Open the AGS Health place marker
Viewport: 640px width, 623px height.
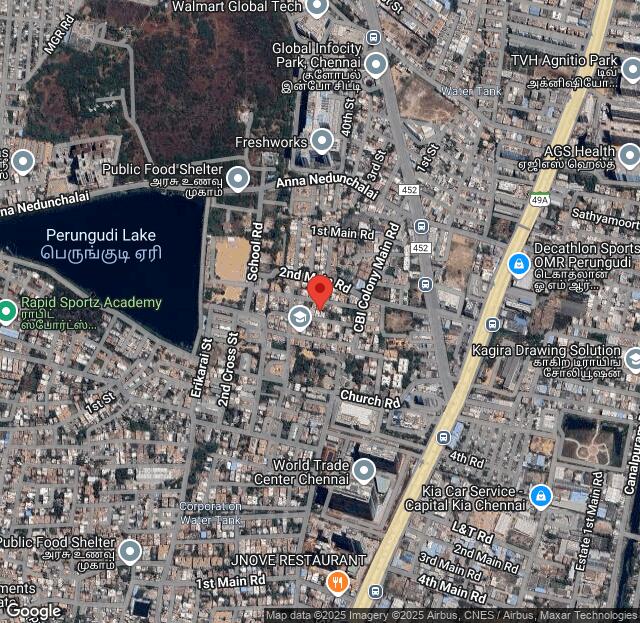tap(629, 157)
